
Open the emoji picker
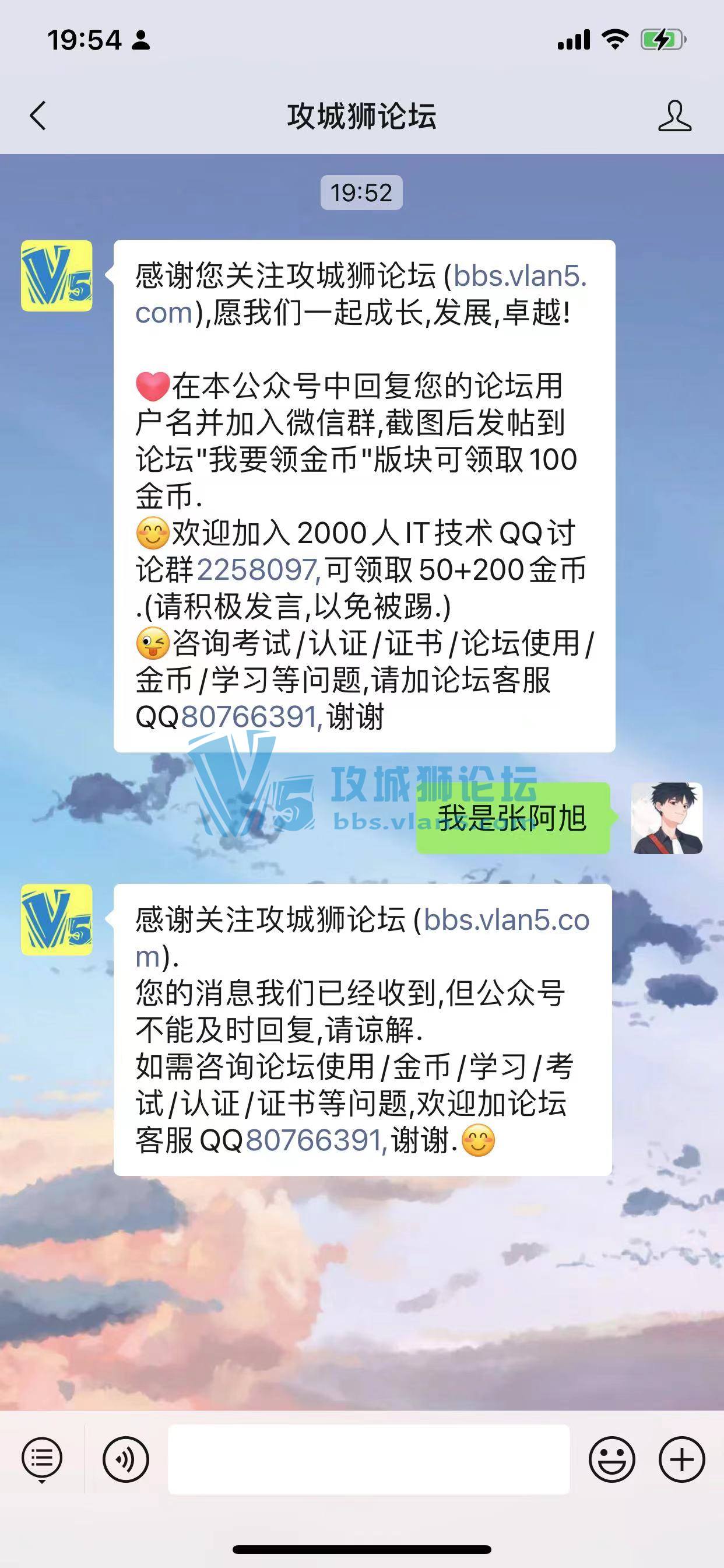pos(611,1459)
